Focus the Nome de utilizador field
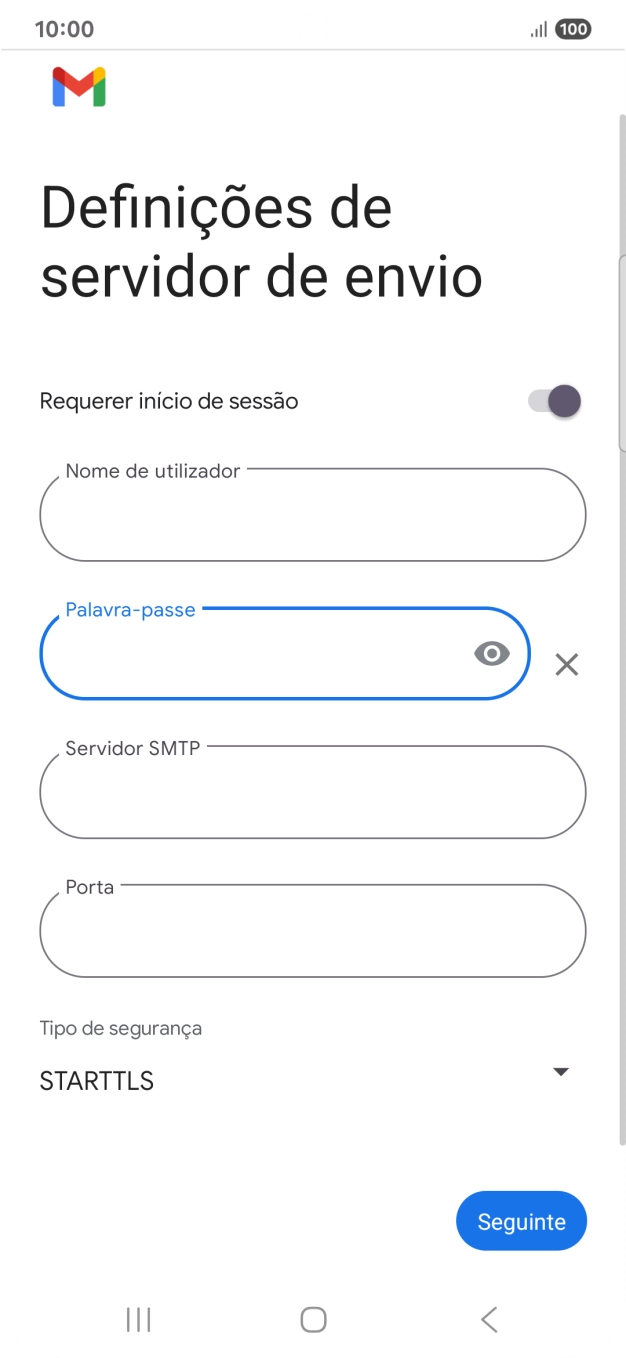 point(312,516)
